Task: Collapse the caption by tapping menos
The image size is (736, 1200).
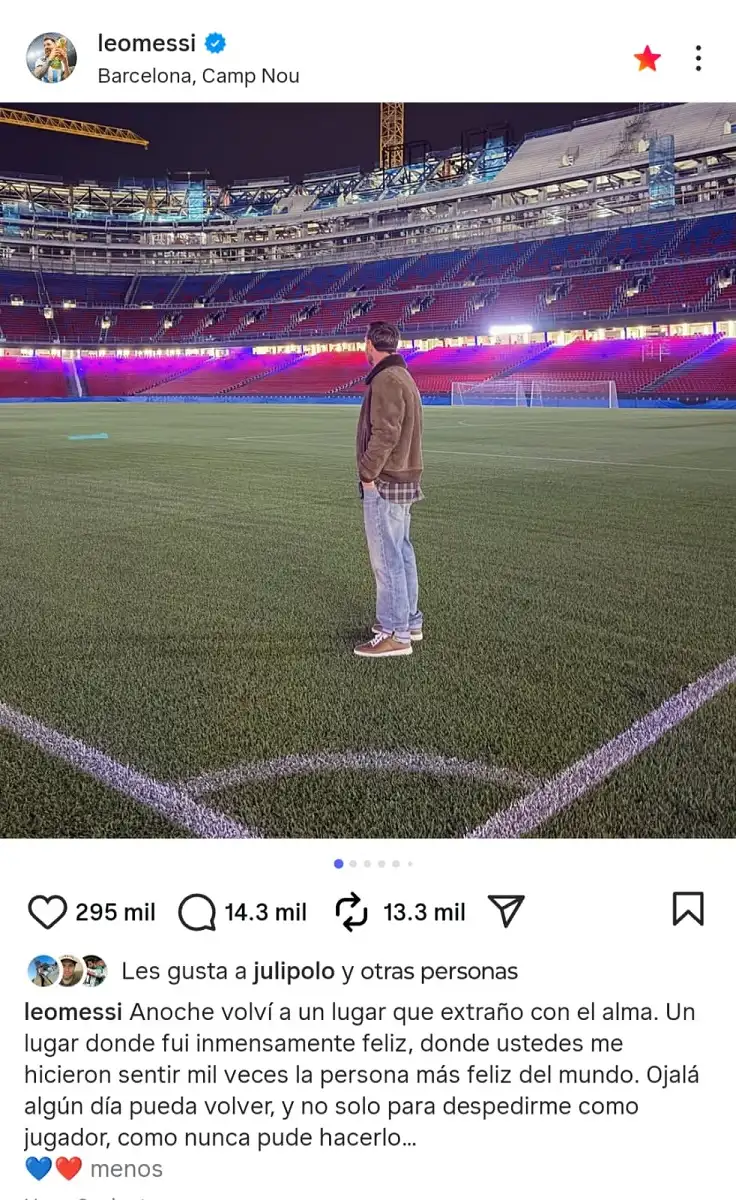Action: 126,1168
